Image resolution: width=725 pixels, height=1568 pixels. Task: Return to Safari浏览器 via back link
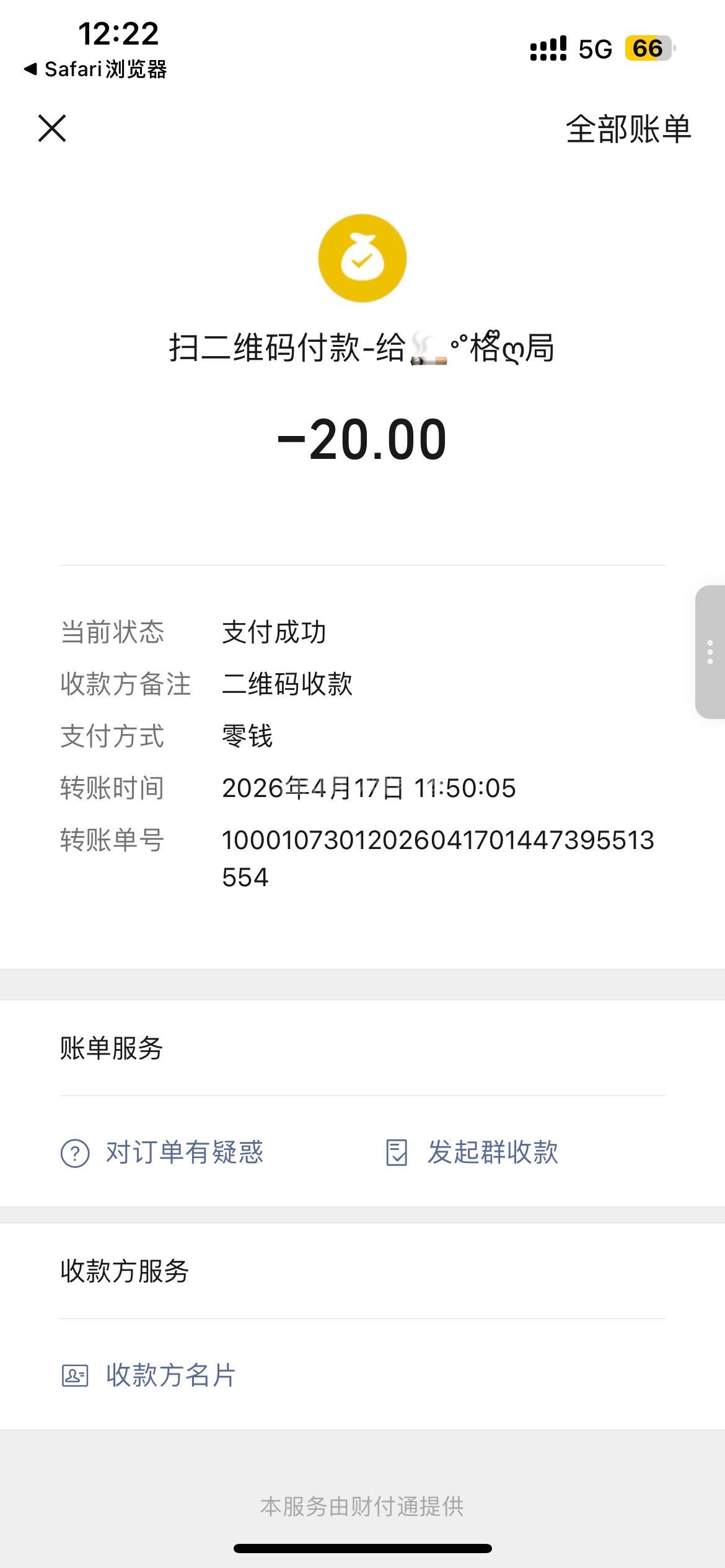(x=95, y=69)
